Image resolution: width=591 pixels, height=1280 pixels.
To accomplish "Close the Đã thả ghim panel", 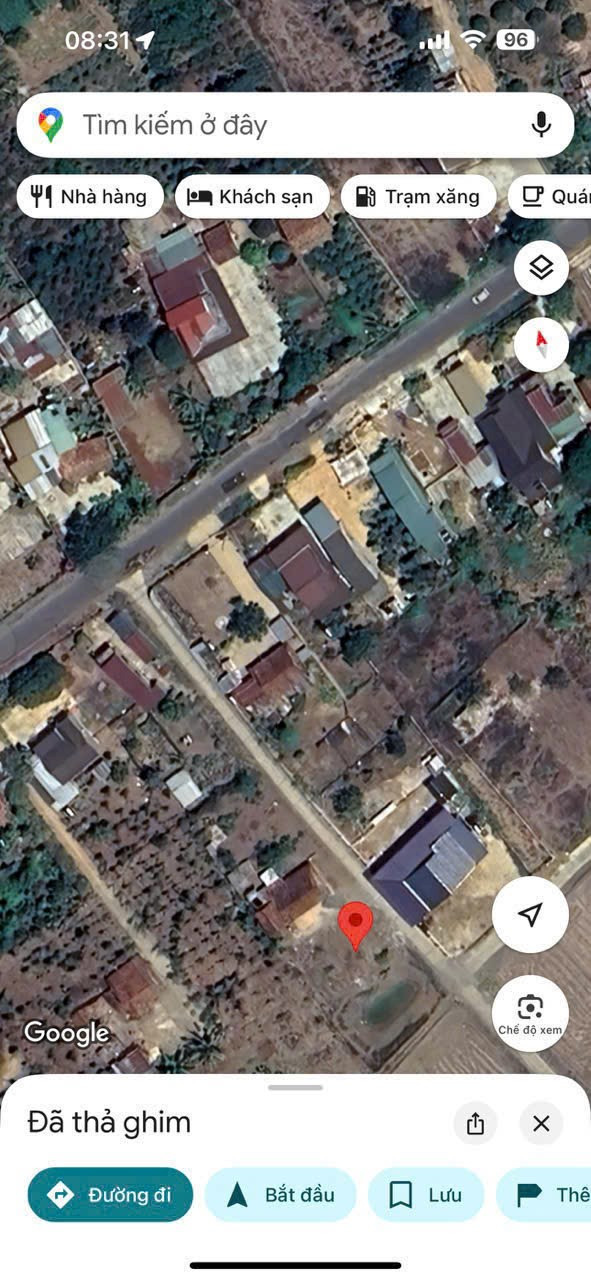I will (x=541, y=1124).
